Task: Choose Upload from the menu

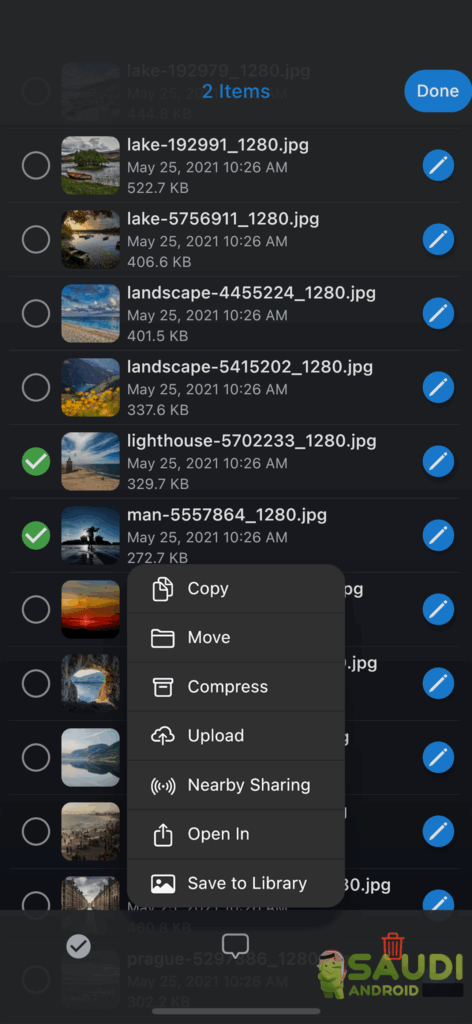Action: click(236, 736)
